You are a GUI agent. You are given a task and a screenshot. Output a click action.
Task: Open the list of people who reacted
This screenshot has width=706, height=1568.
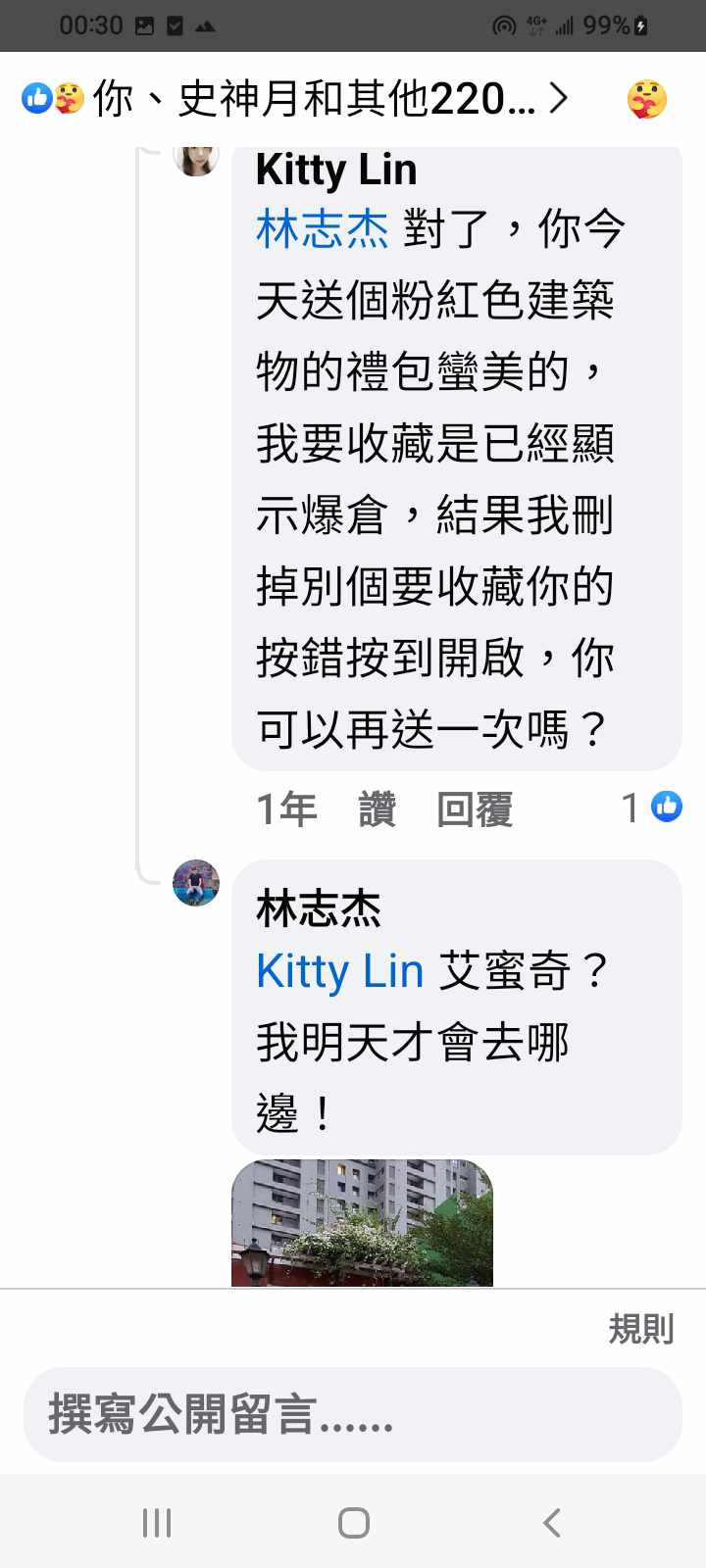point(294,99)
